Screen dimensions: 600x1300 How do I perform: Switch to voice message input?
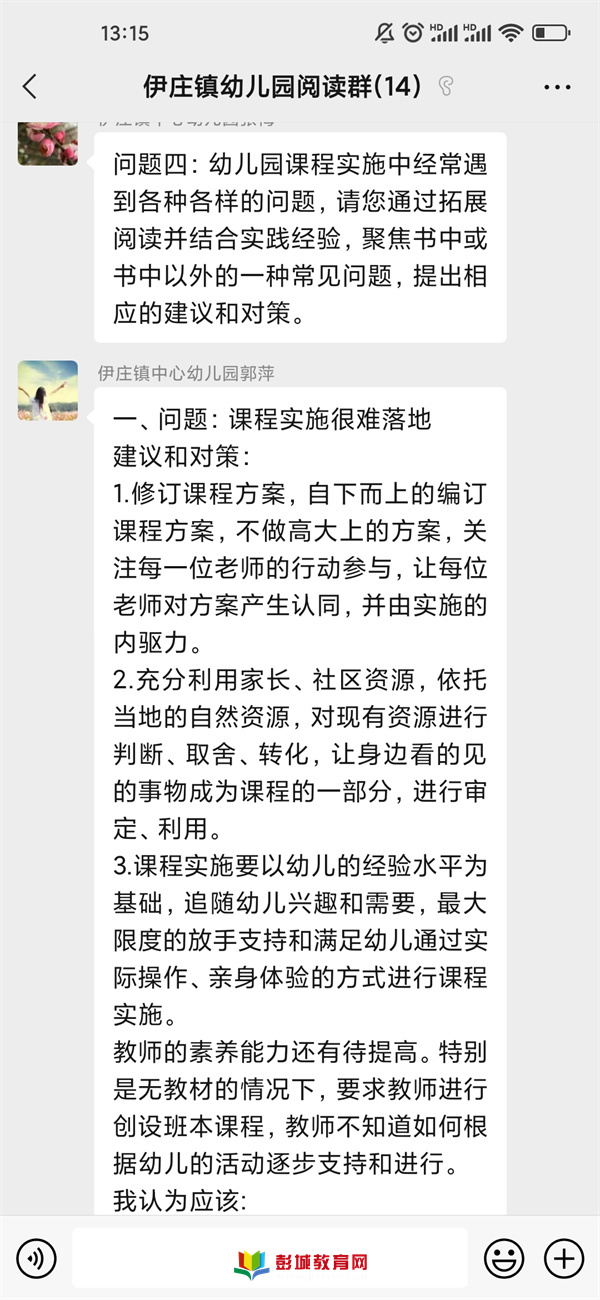[37, 1258]
